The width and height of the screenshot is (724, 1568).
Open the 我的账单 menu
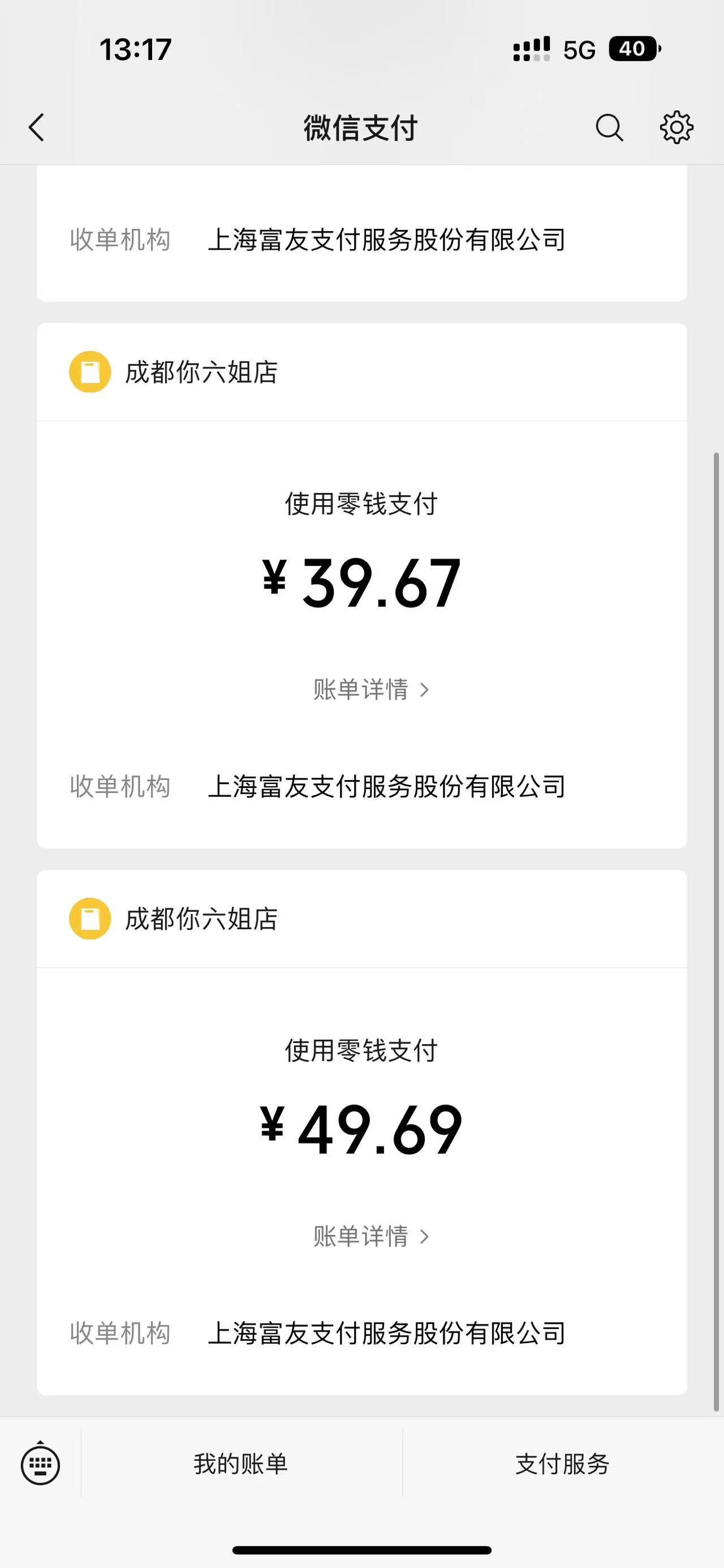point(241,1464)
